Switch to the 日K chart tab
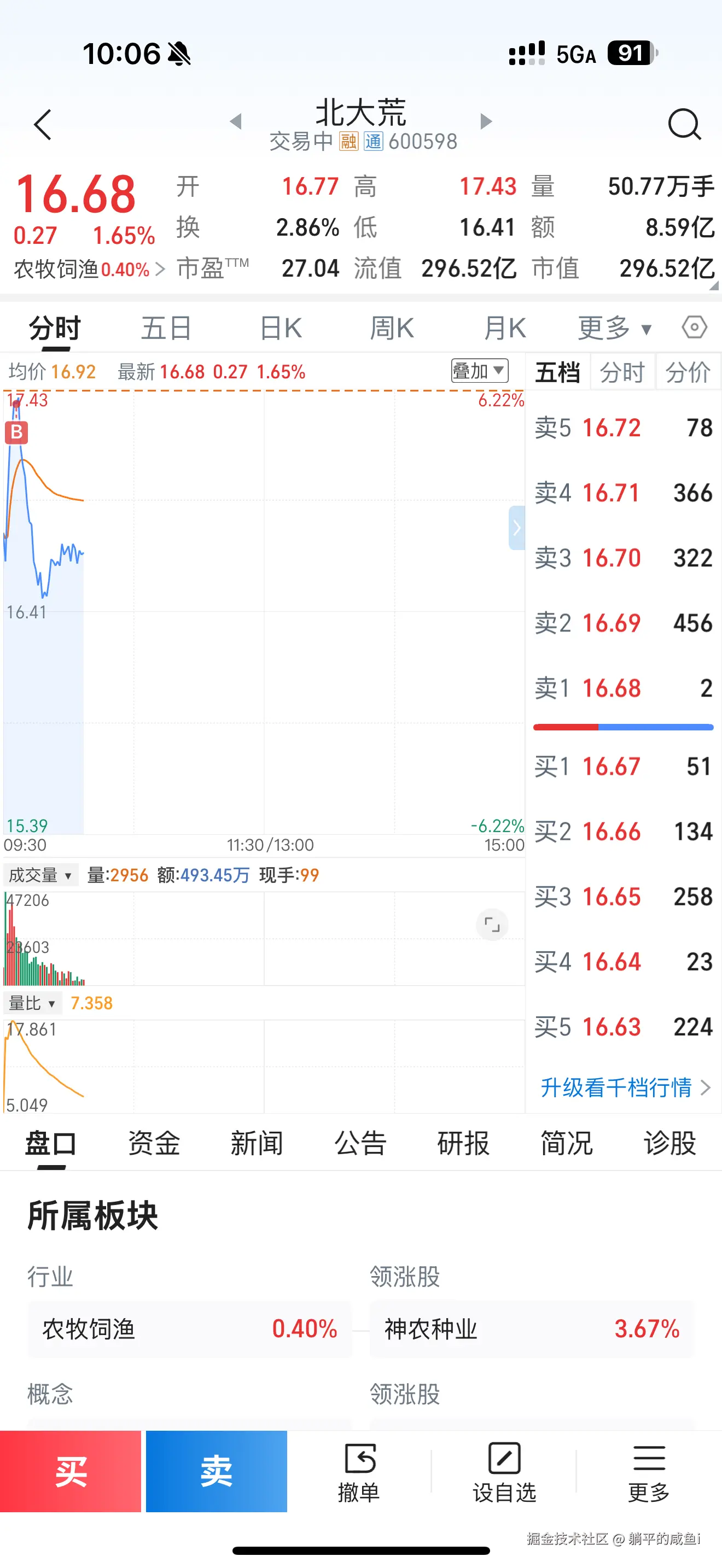Viewport: 722px width, 1568px height. pos(279,327)
